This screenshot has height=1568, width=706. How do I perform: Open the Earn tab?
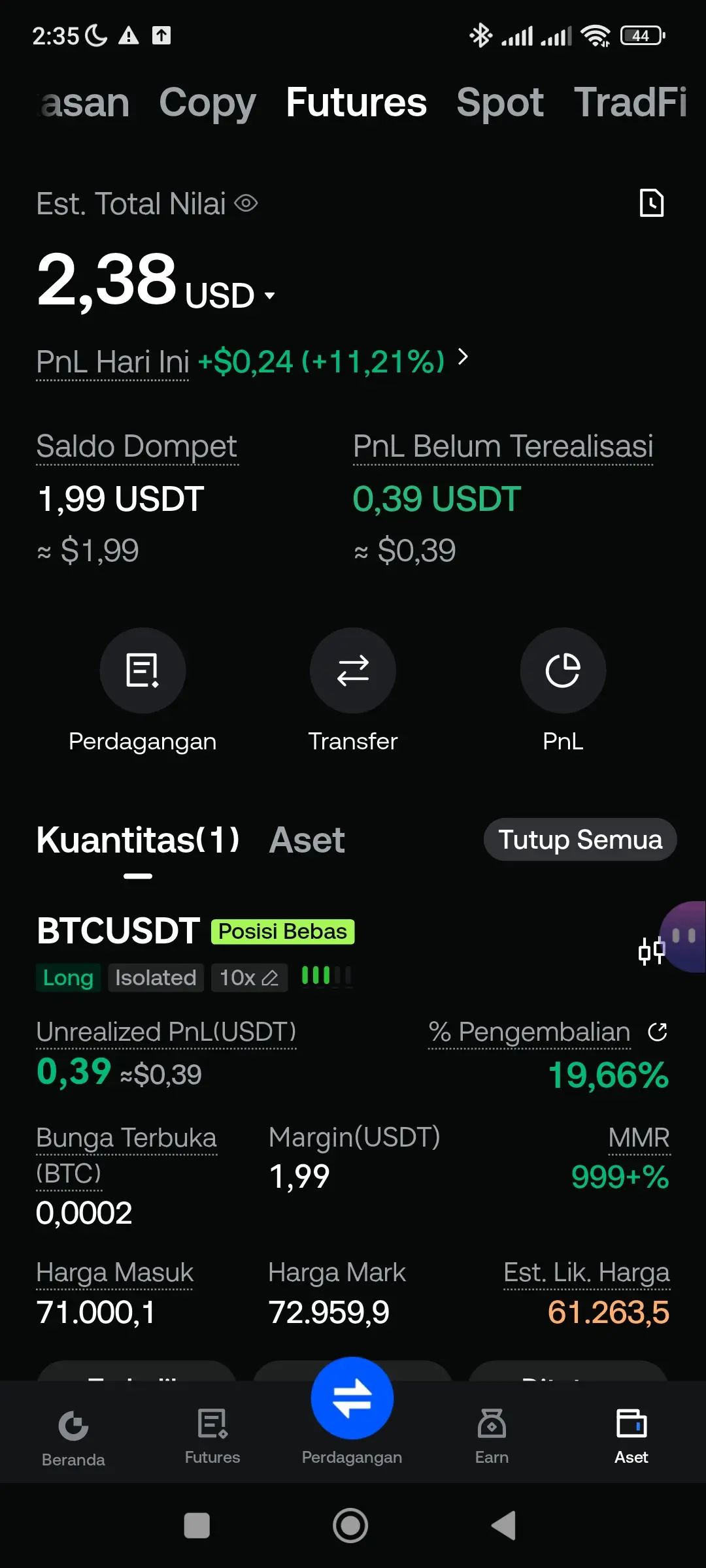click(x=492, y=1436)
